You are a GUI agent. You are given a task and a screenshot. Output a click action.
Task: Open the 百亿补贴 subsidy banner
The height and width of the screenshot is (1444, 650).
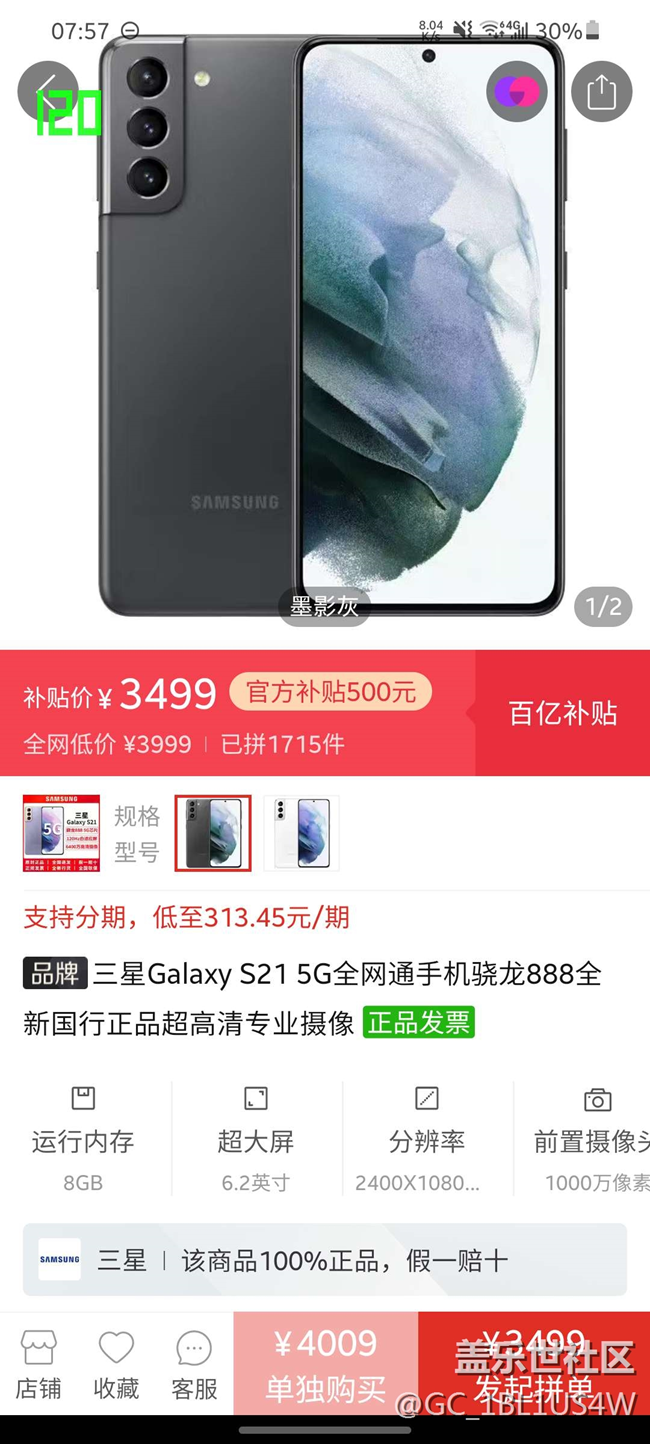[x=562, y=713]
